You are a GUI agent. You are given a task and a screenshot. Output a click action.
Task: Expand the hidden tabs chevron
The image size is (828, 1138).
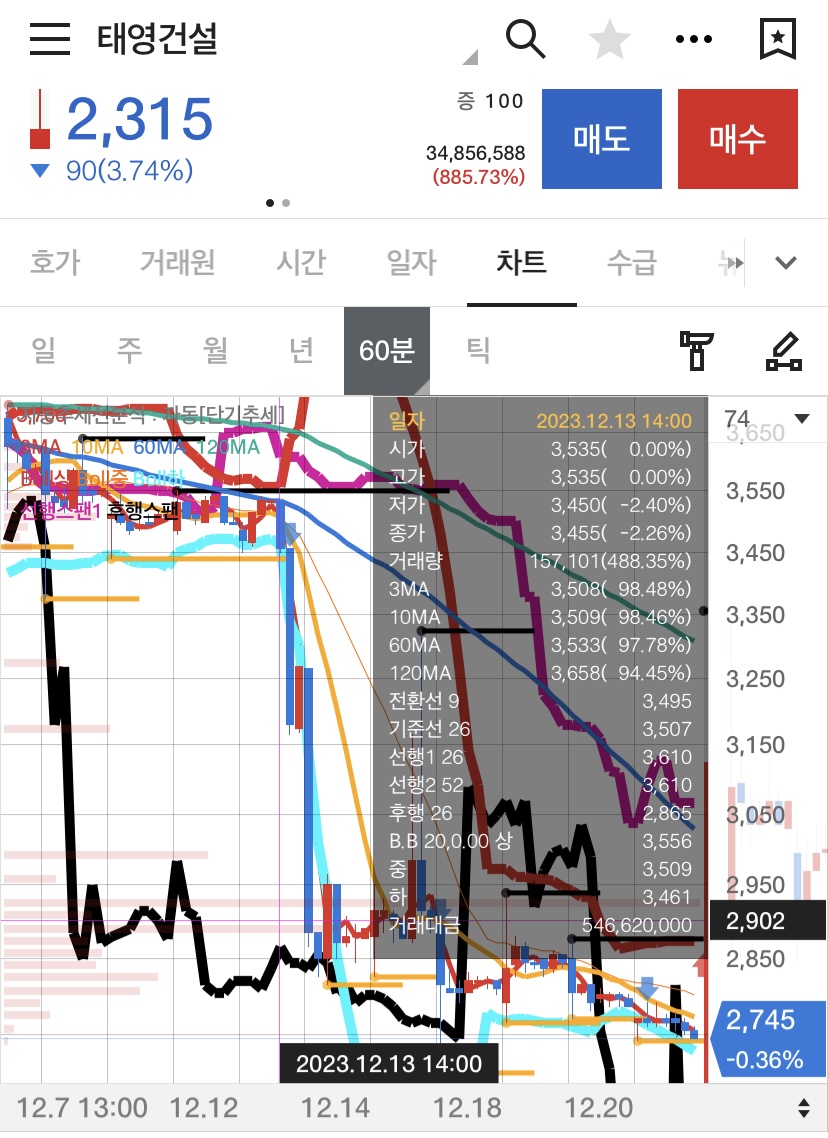786,263
